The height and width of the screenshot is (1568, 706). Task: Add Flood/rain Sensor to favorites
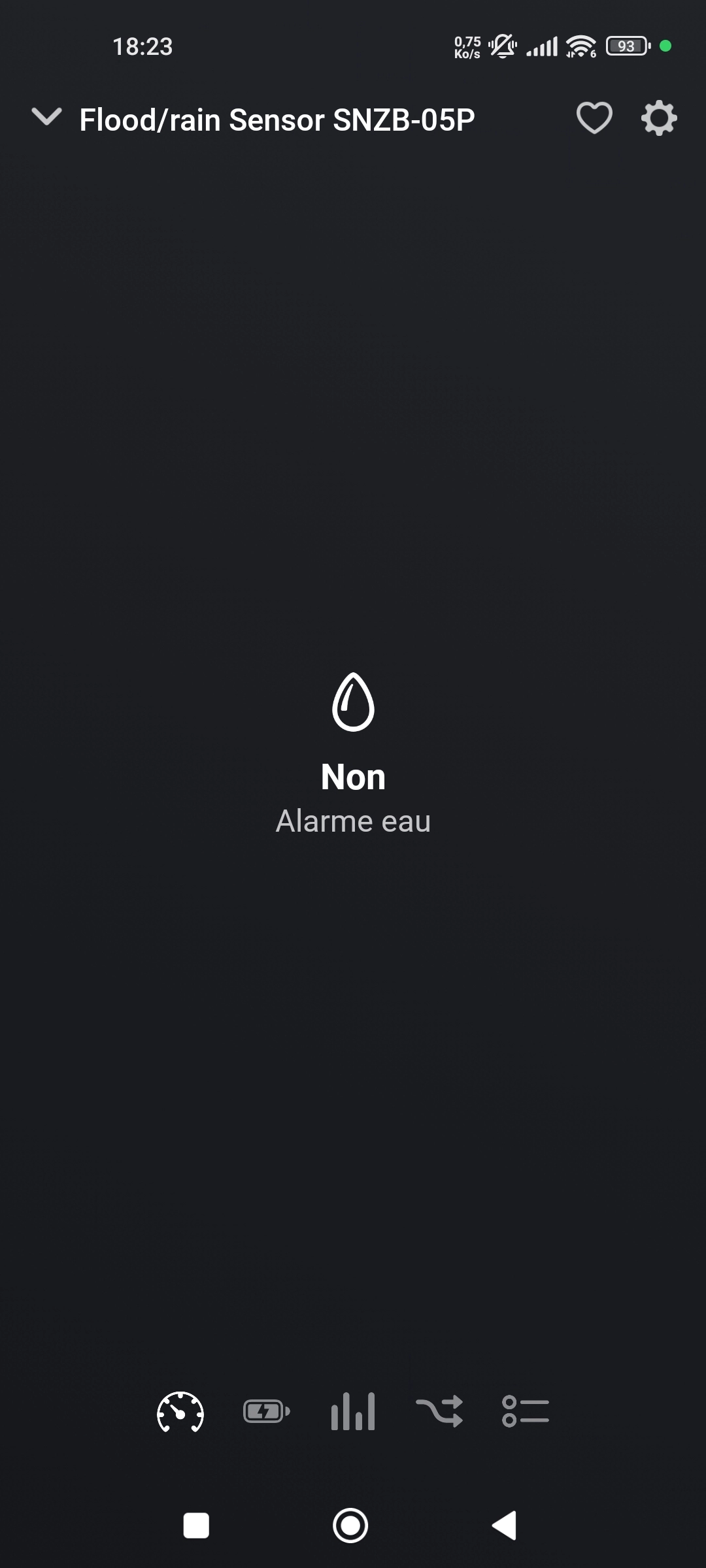pyautogui.click(x=594, y=118)
